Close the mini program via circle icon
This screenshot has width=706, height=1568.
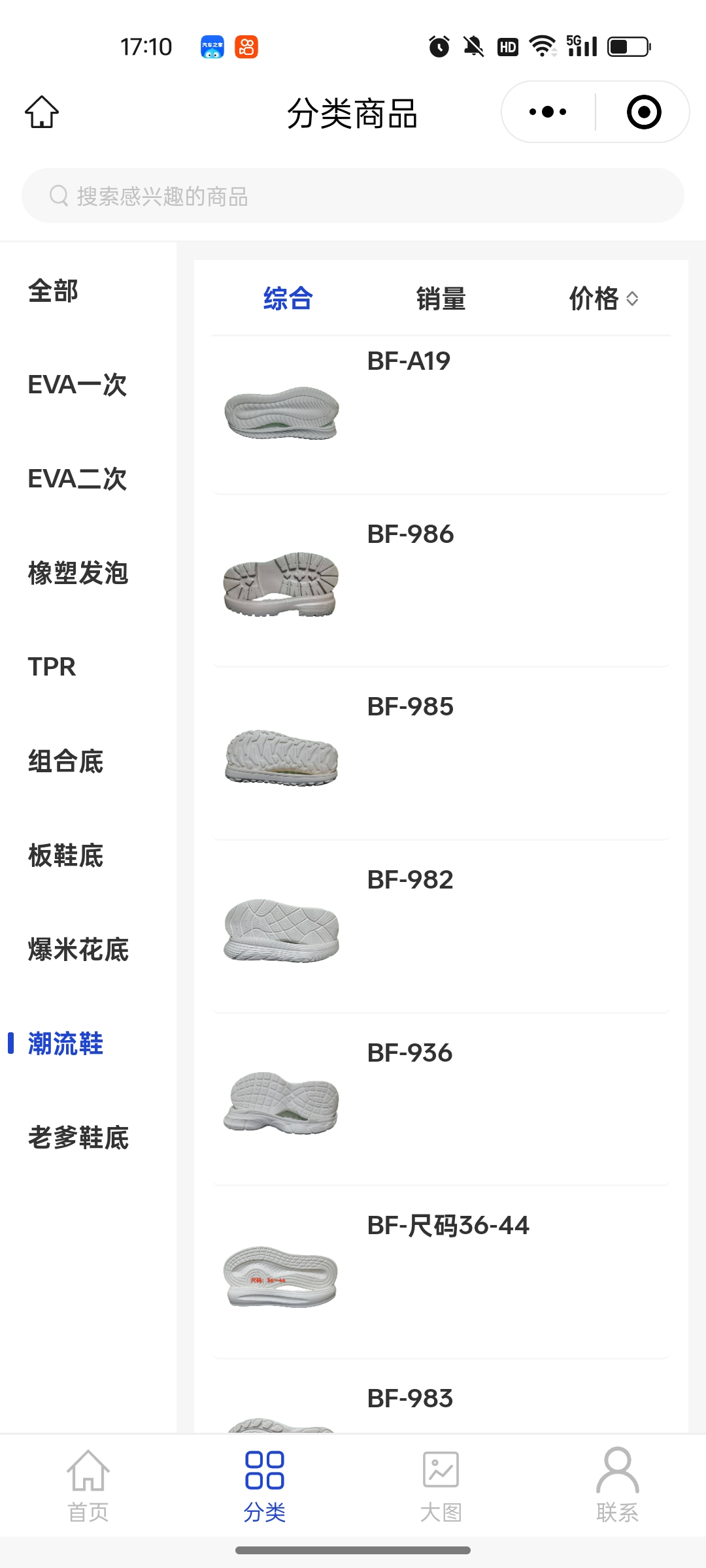(x=644, y=112)
